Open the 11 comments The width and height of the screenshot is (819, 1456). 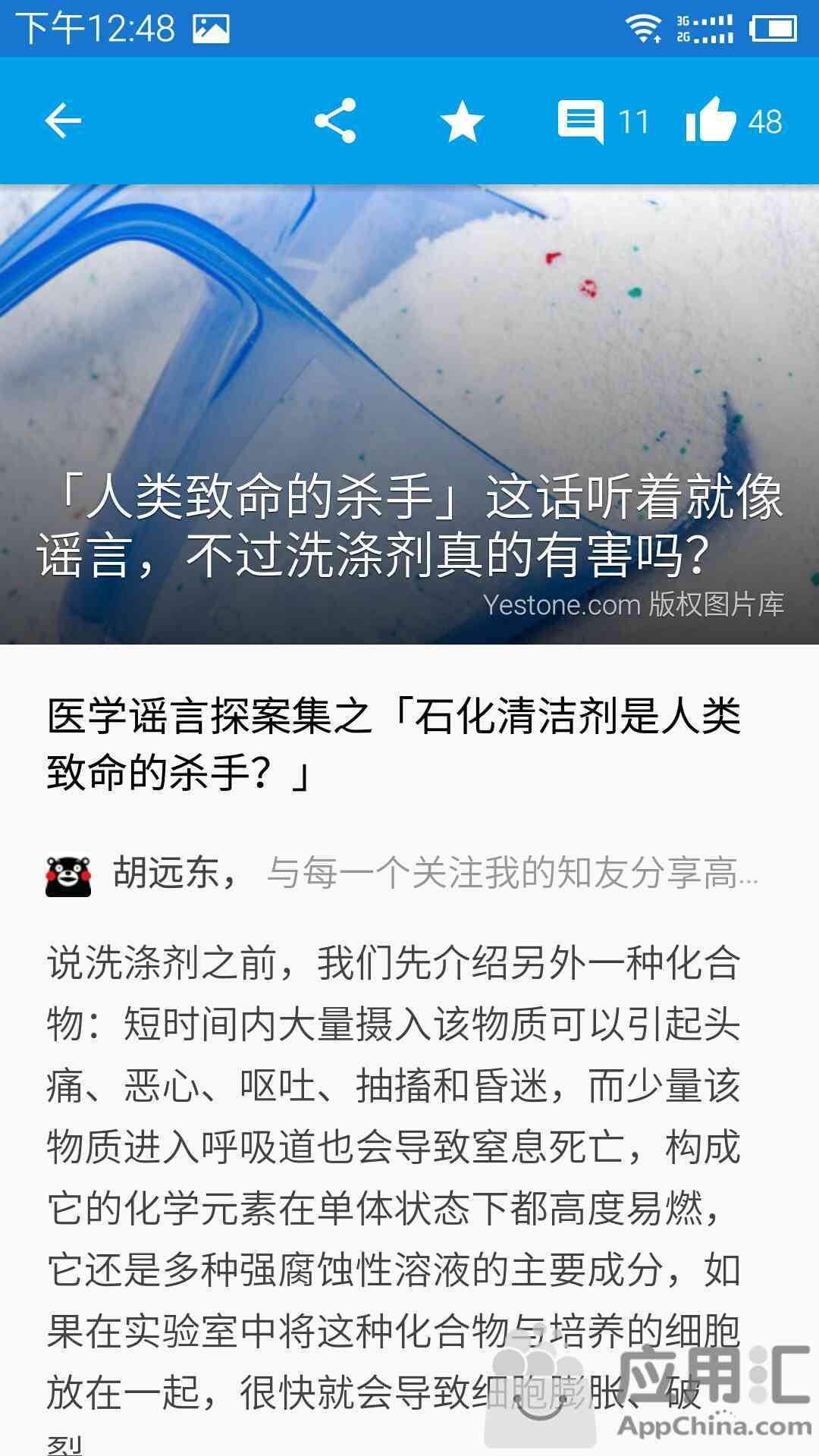[601, 121]
